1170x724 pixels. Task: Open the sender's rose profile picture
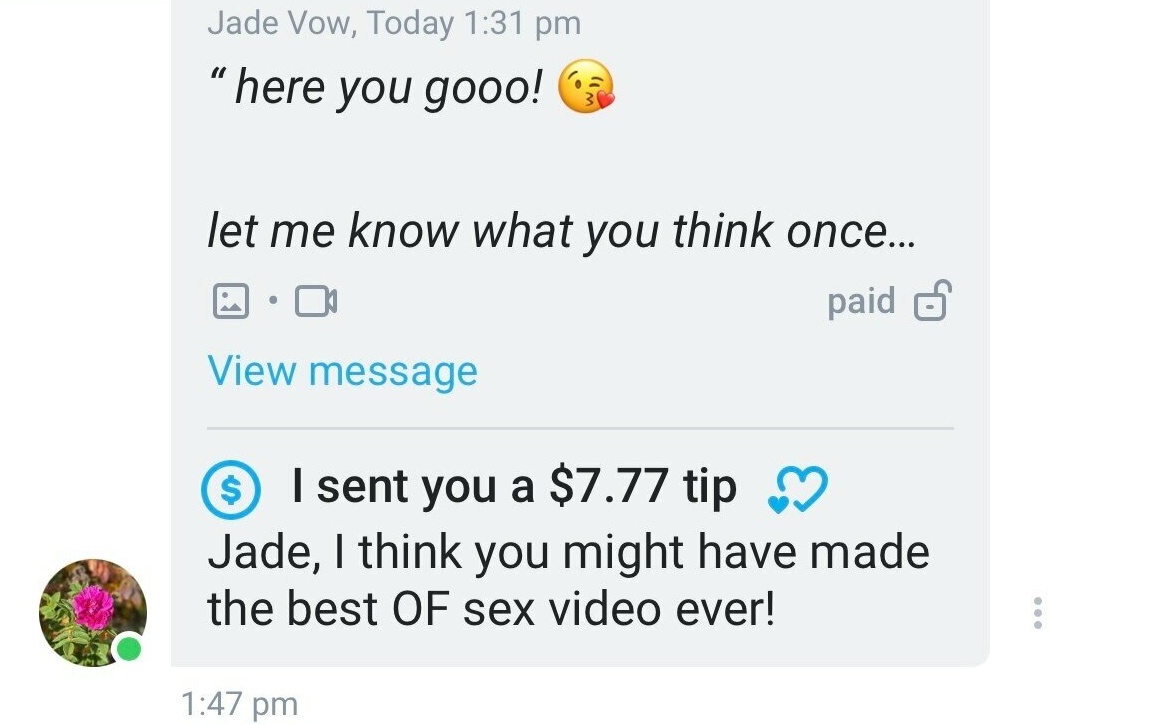92,610
